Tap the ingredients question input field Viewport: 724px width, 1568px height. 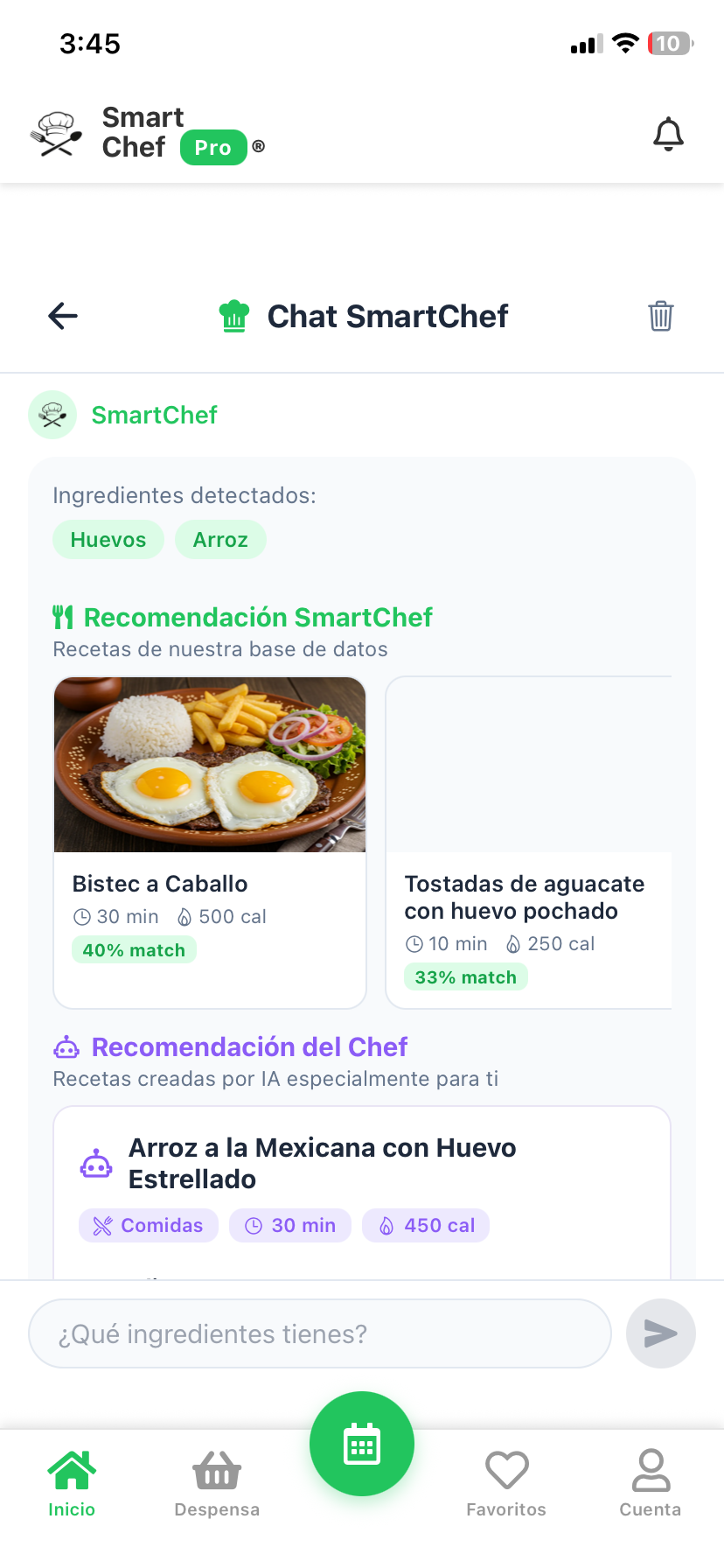319,1333
